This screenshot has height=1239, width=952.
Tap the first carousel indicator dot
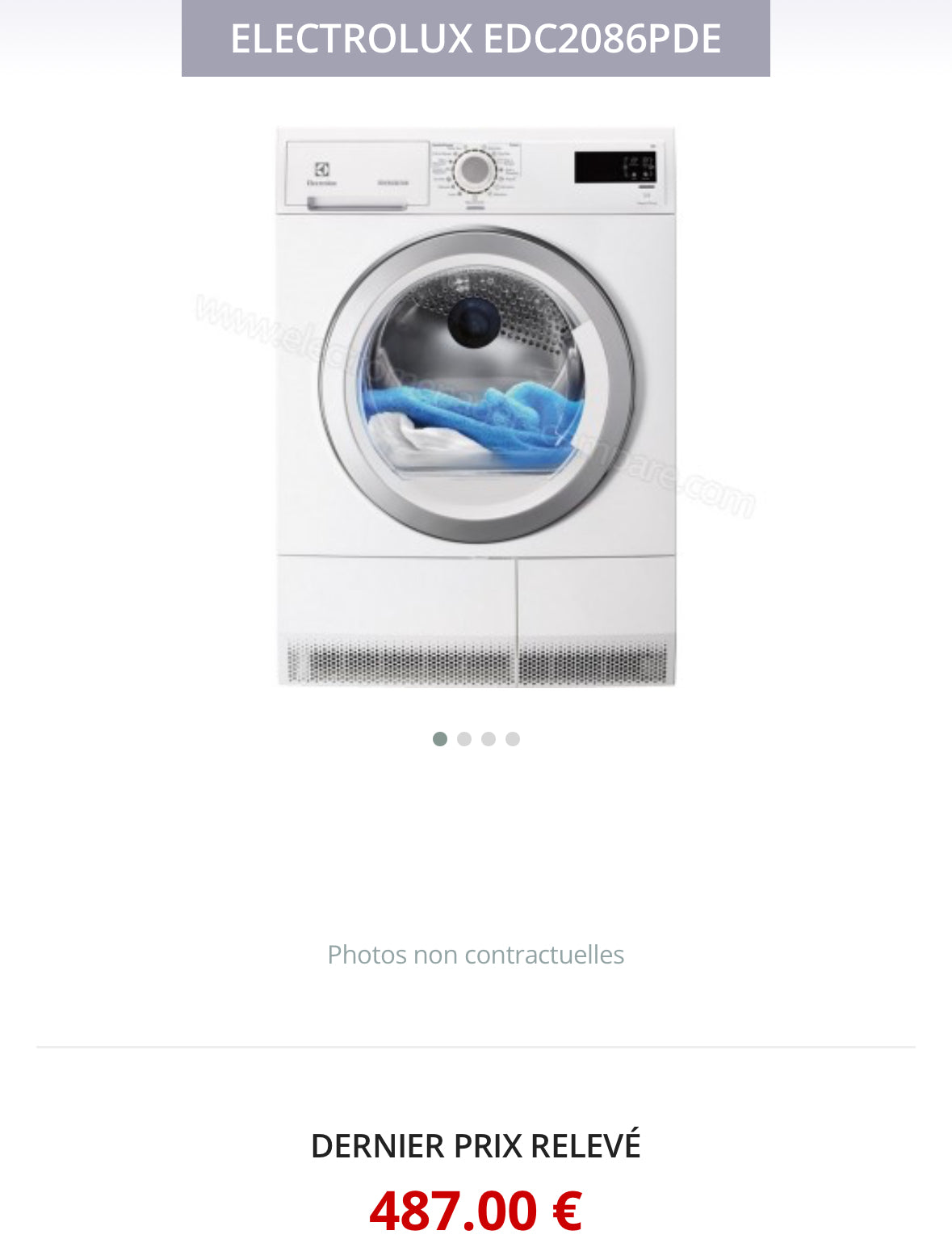point(440,739)
